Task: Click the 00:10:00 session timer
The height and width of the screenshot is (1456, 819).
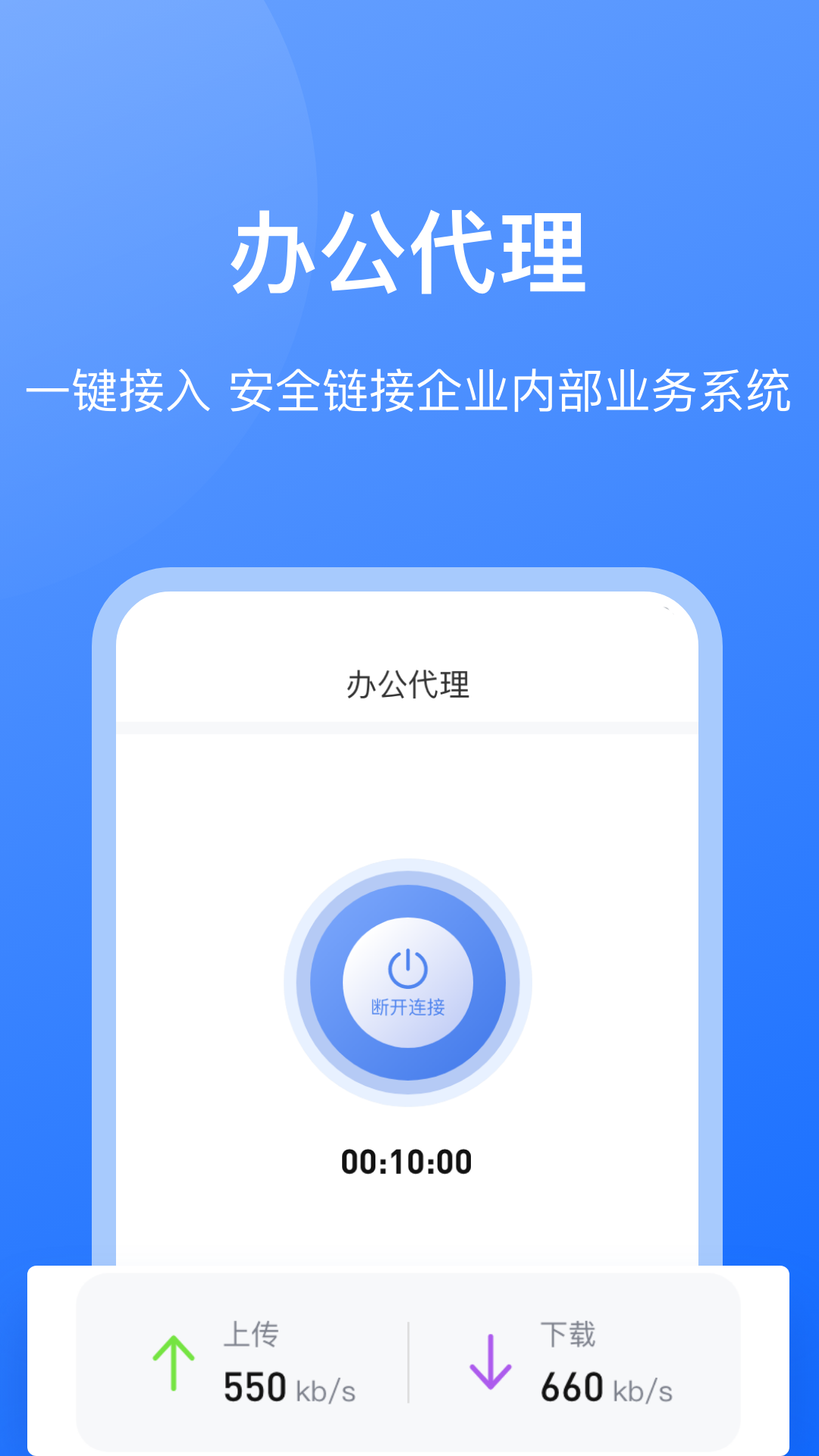Action: [x=408, y=1160]
